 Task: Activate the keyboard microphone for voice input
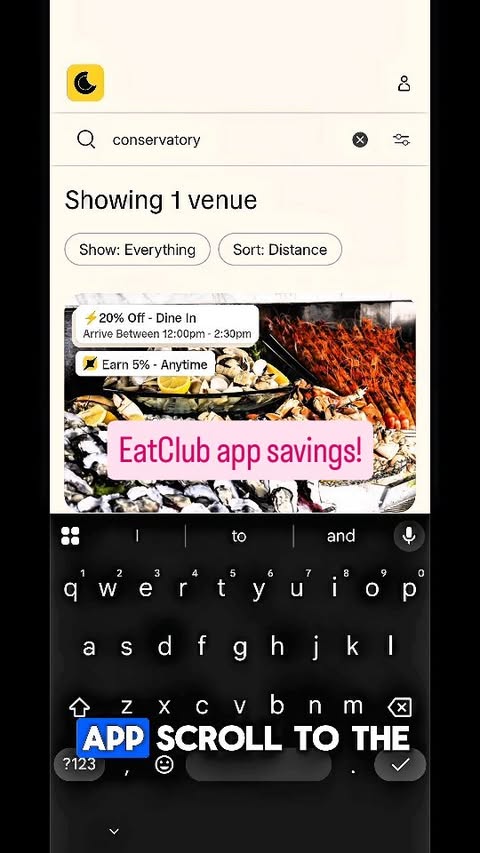(409, 536)
